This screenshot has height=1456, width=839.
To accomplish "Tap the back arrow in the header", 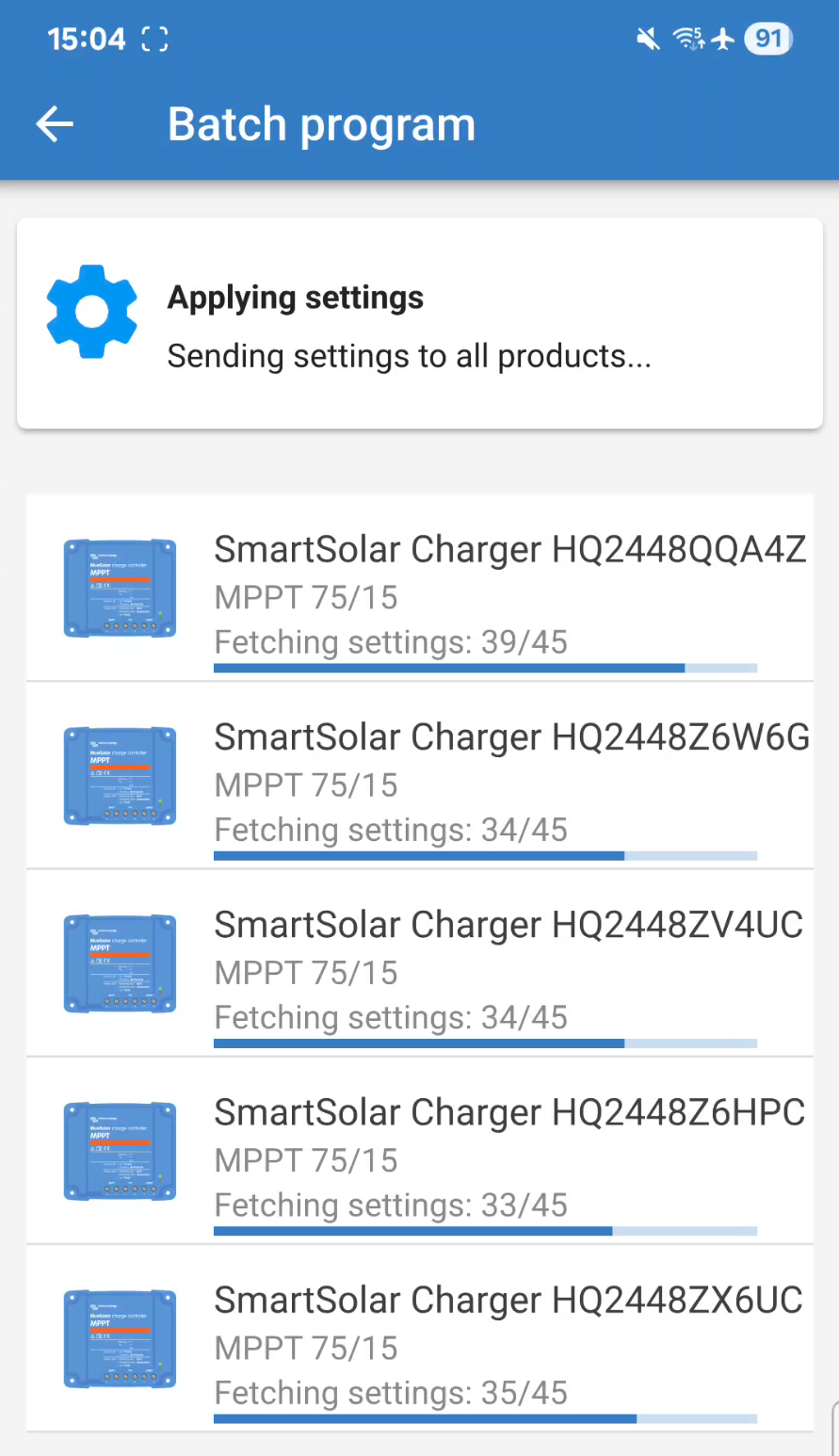I will coord(54,123).
